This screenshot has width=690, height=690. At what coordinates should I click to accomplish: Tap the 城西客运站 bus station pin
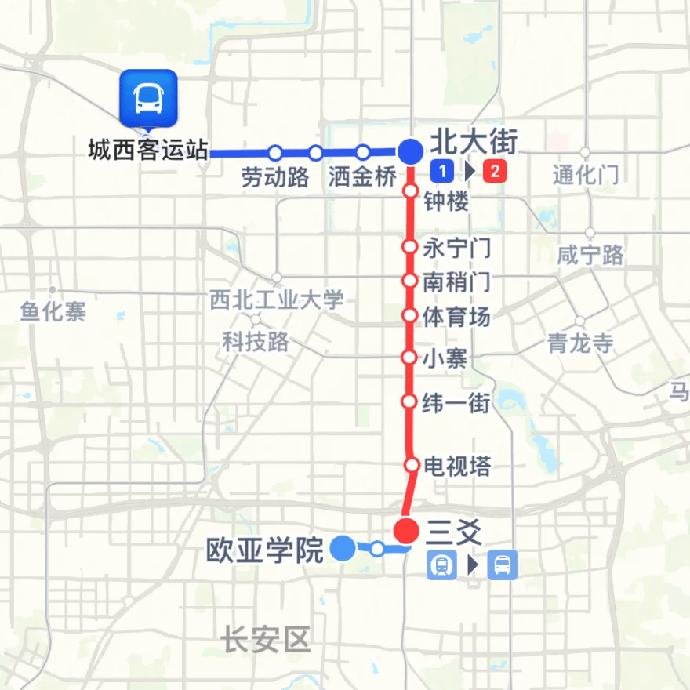pyautogui.click(x=148, y=98)
